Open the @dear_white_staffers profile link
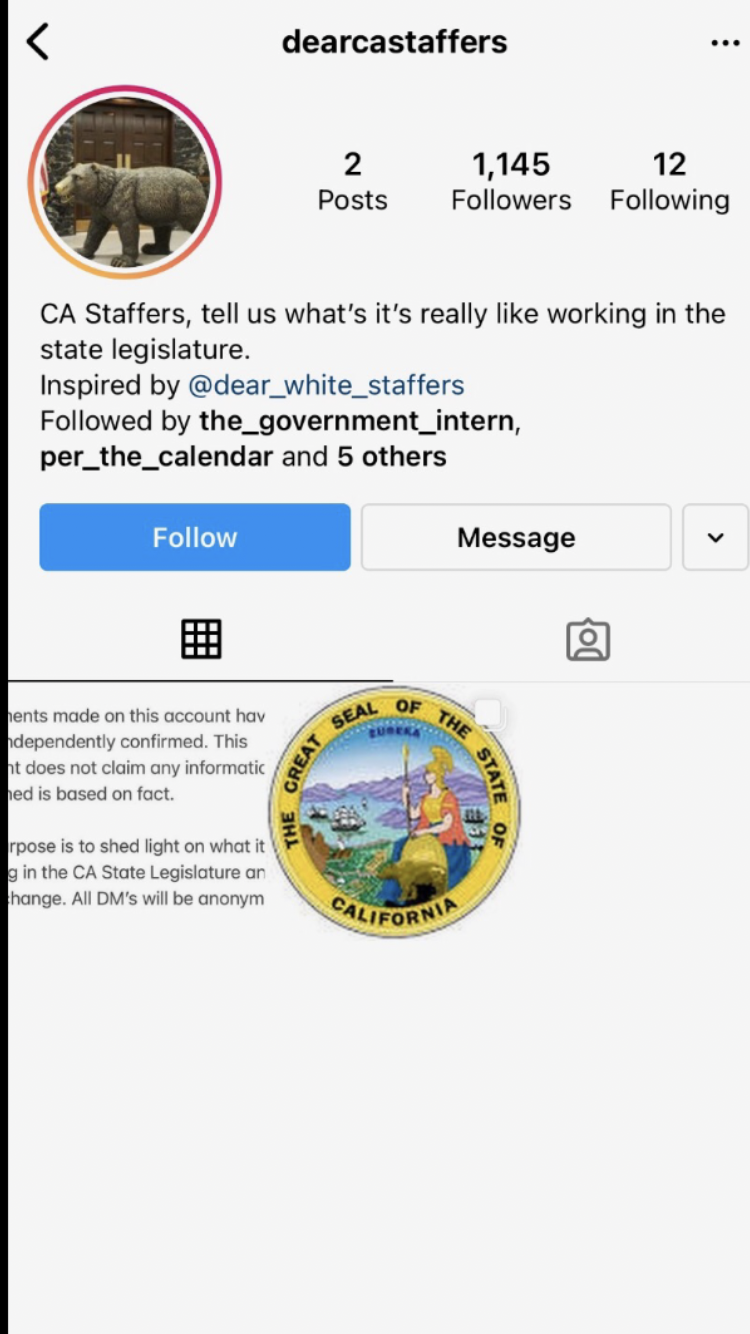The height and width of the screenshot is (1334, 750). tap(326, 385)
